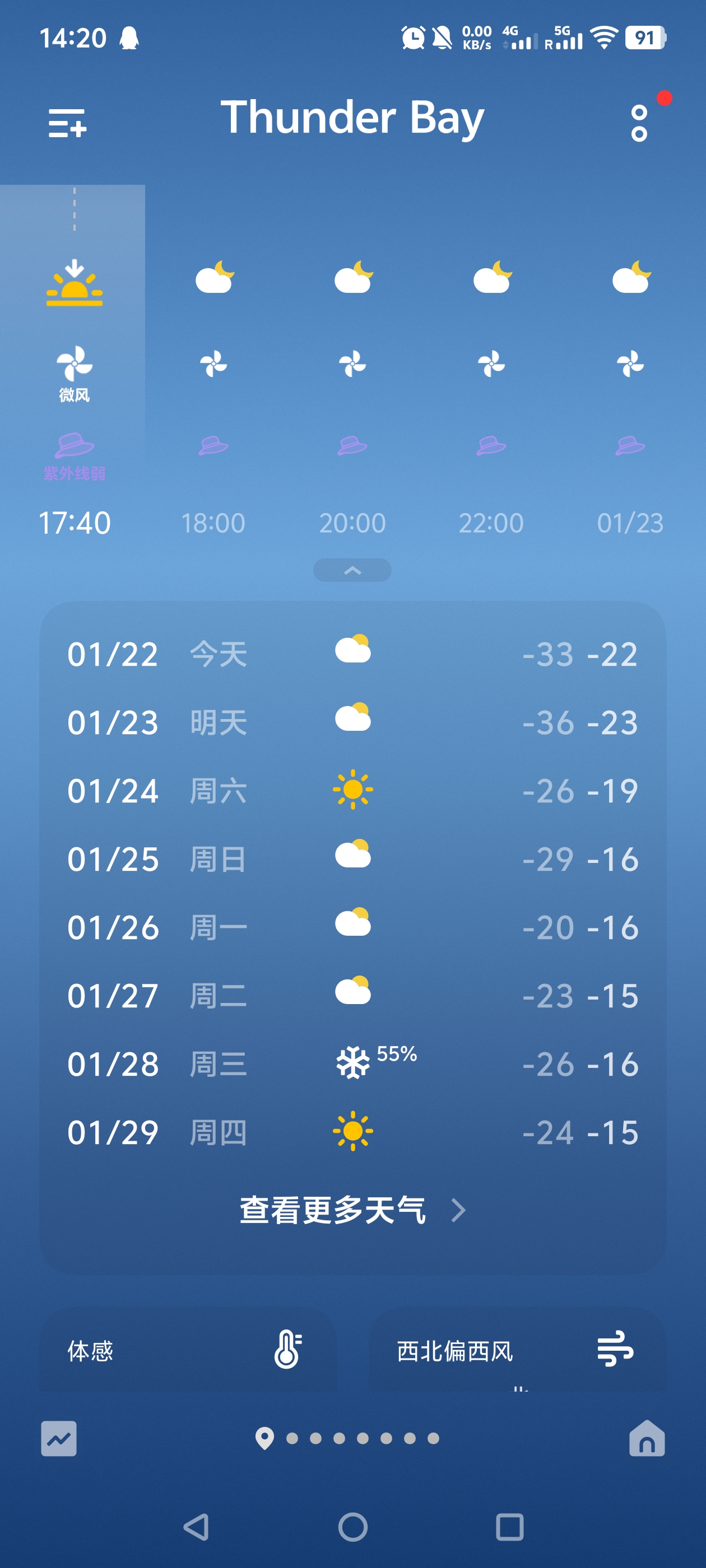706x1568 pixels.
Task: Go back using system back button
Action: click(x=196, y=1527)
